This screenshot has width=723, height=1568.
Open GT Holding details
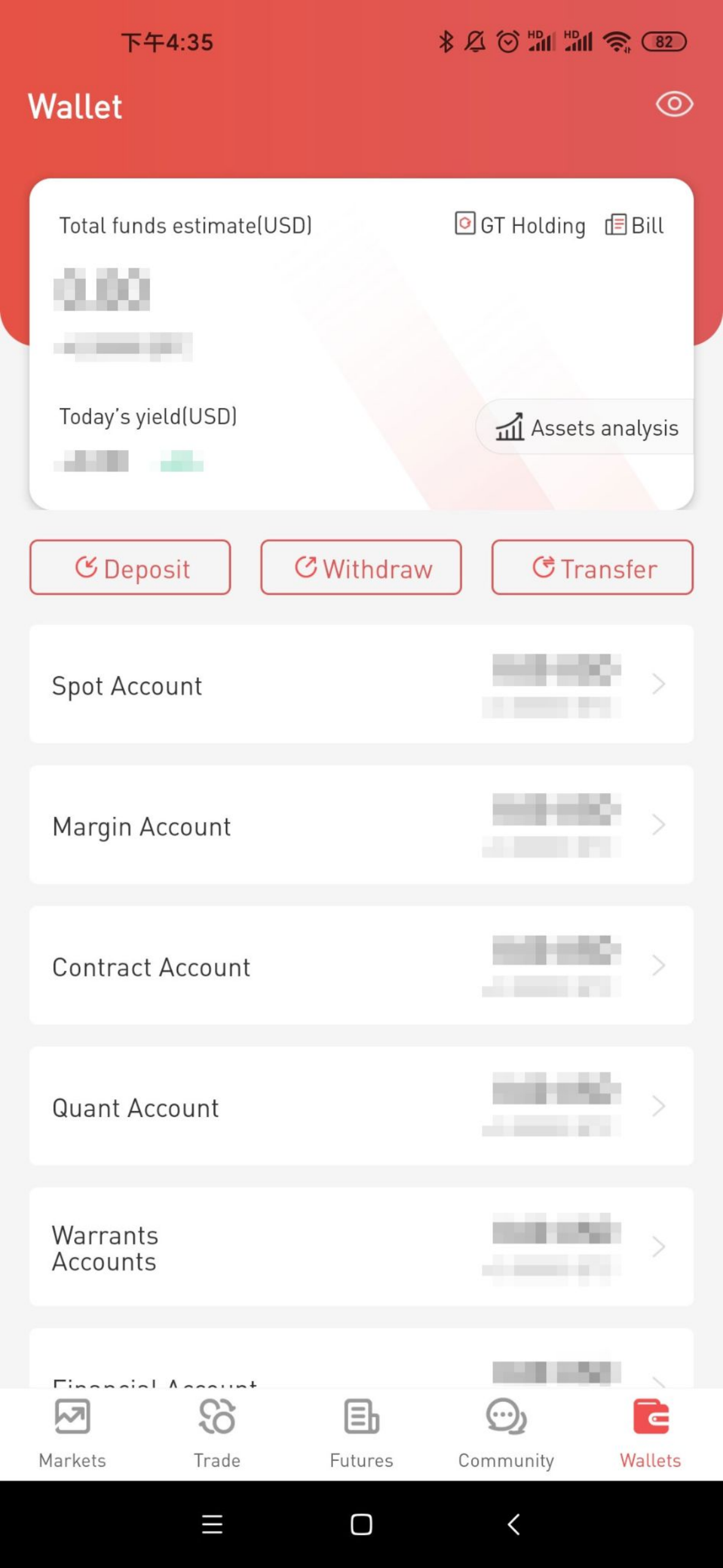click(x=520, y=225)
